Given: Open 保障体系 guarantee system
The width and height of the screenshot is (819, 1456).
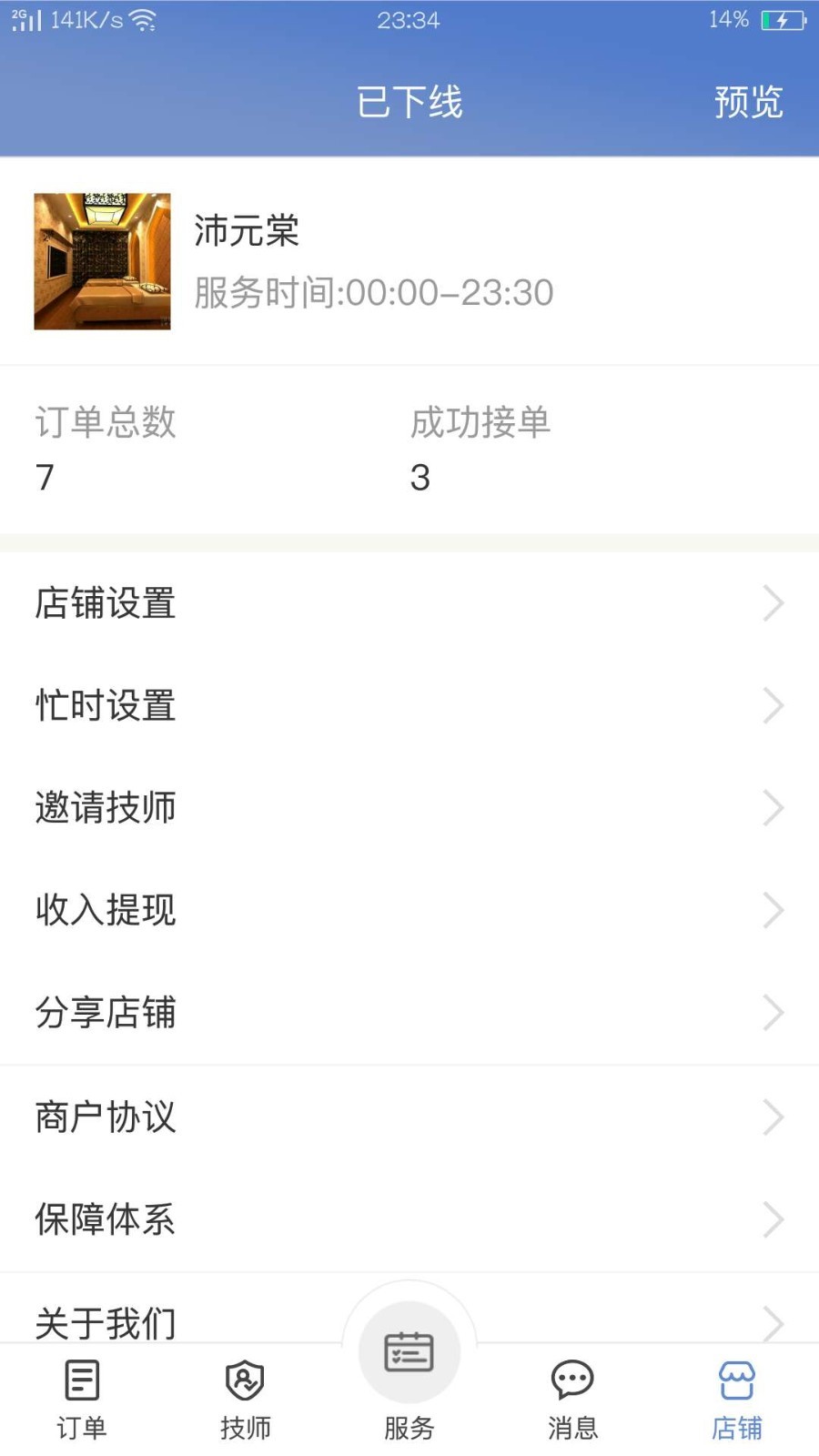Looking at the screenshot, I should click(x=409, y=1219).
